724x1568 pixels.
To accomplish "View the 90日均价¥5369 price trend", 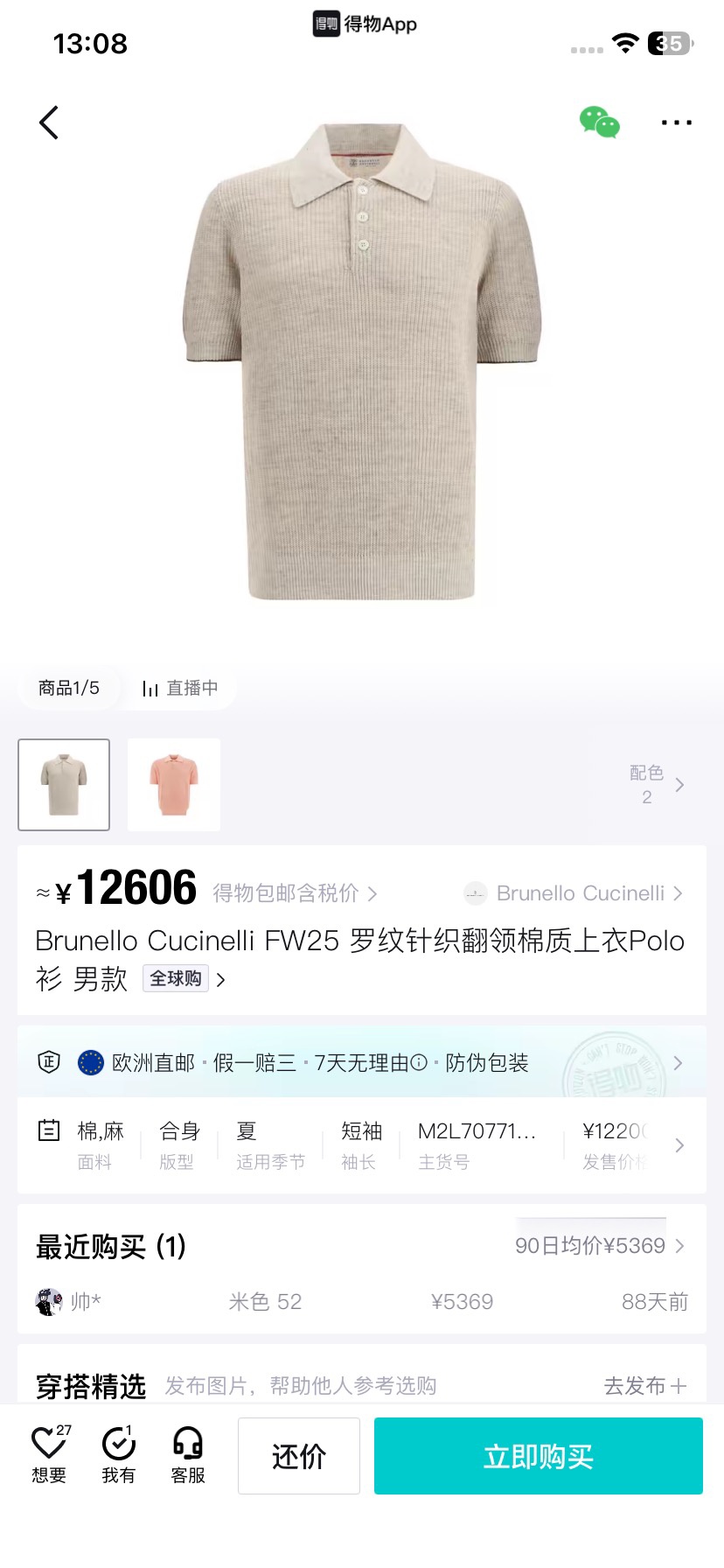I will (x=600, y=1246).
